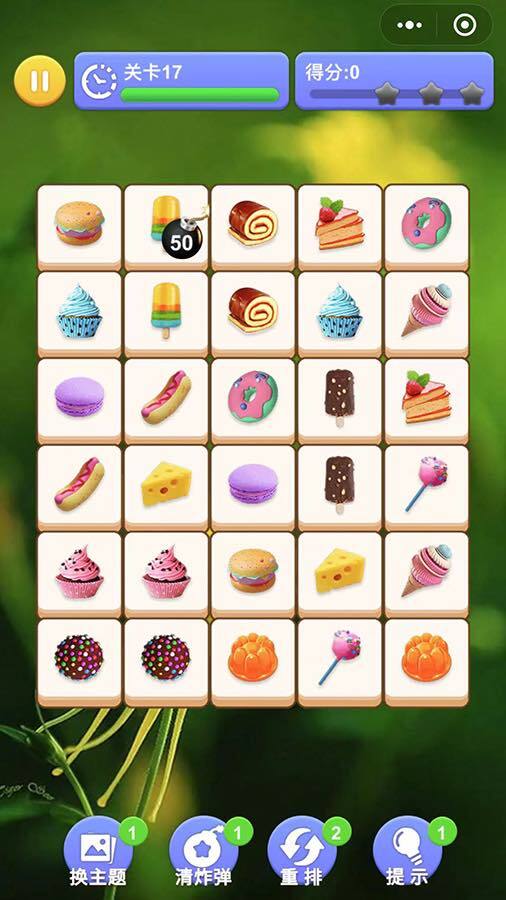Close the mini-program via the circle icon
This screenshot has height=900, width=506.
[x=464, y=25]
